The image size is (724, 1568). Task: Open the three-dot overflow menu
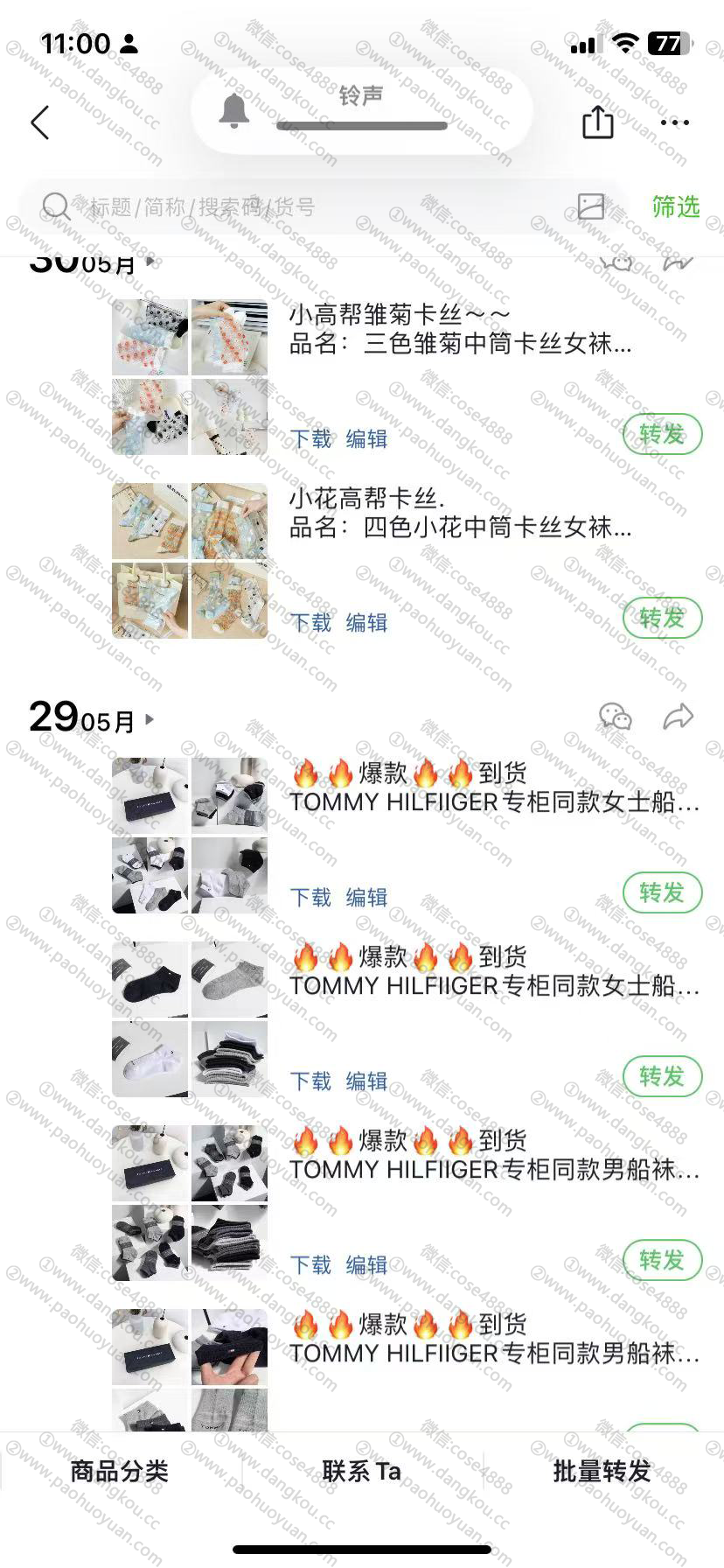[675, 122]
